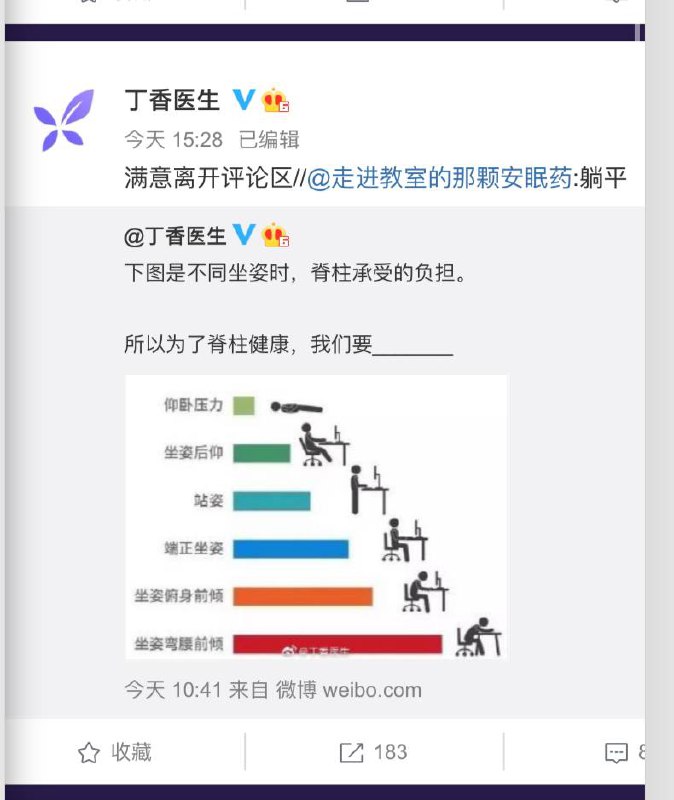Tap 收藏 to bookmark this post
The width and height of the screenshot is (674, 800).
115,752
